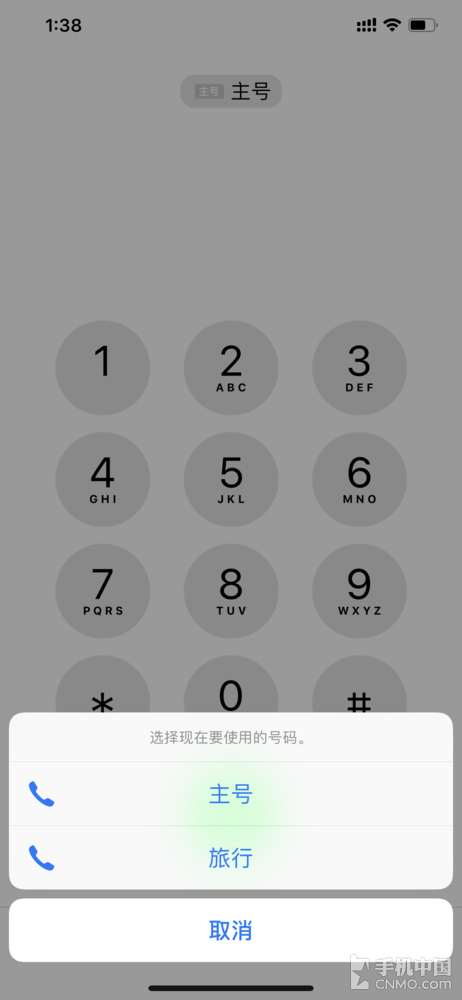Dismiss the sheet with 取消
This screenshot has width=462, height=1000.
[x=231, y=930]
